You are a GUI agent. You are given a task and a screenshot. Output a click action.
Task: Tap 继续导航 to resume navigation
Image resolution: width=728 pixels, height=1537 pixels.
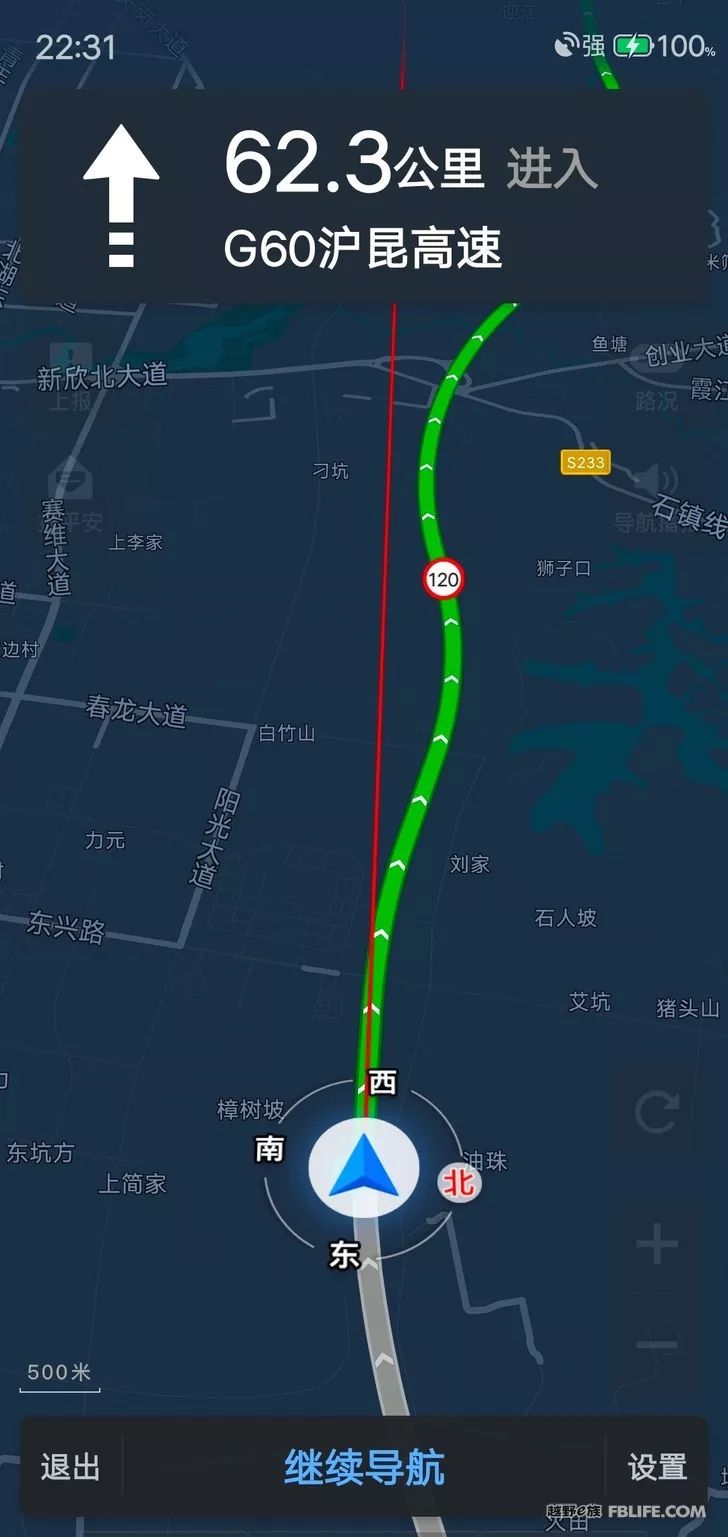coord(364,1467)
